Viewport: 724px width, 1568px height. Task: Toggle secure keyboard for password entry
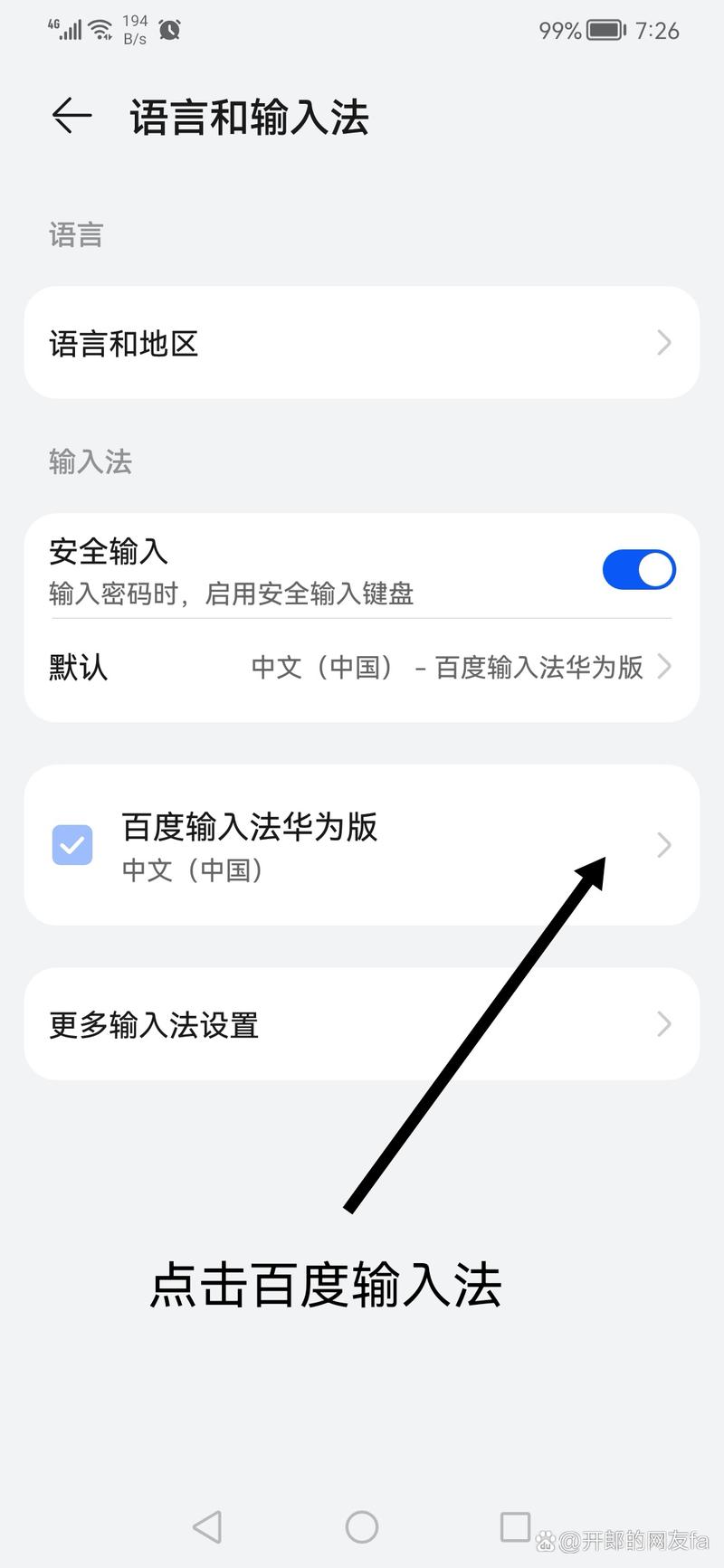[x=639, y=569]
